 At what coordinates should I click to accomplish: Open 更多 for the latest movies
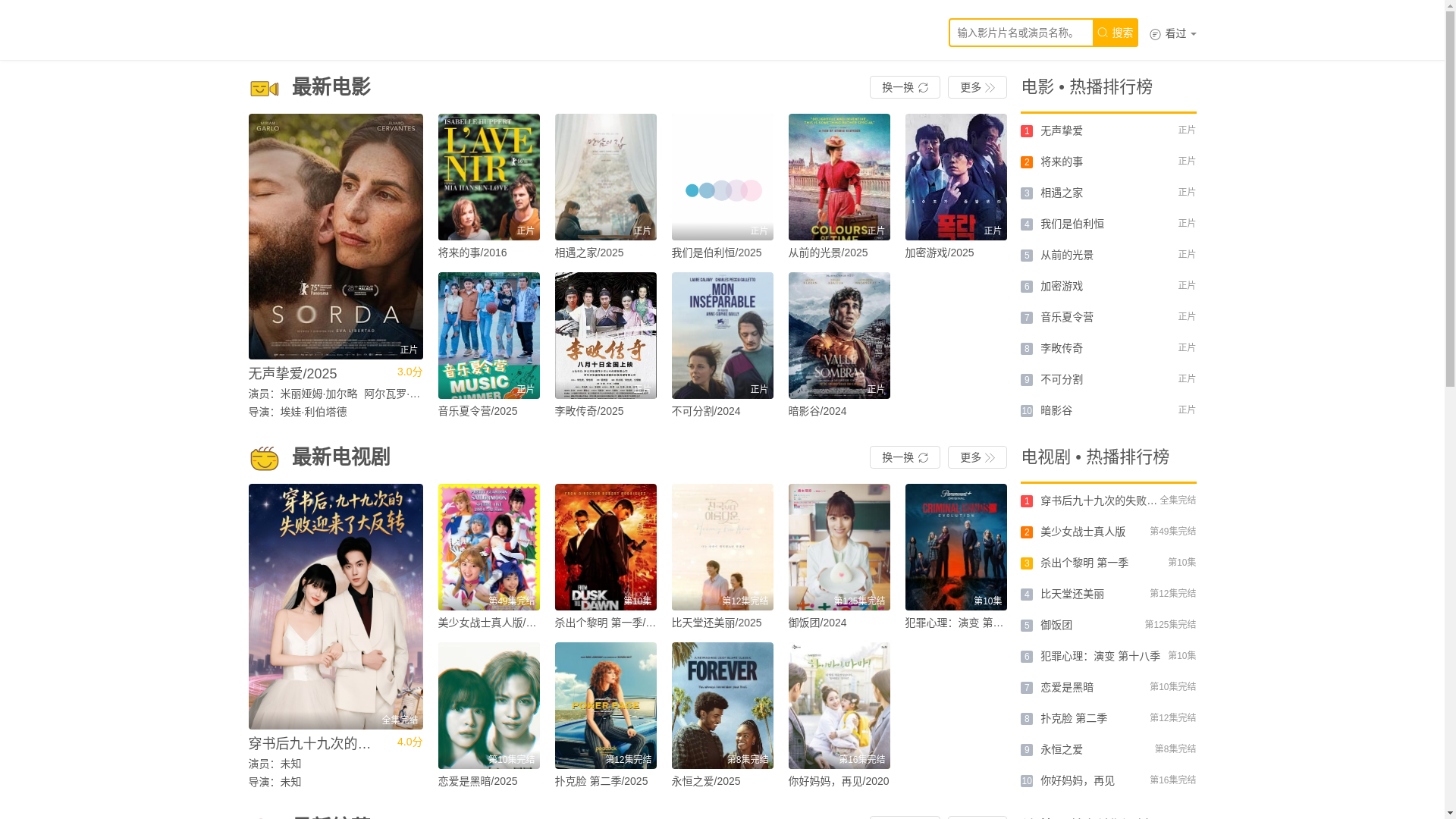pos(977,87)
